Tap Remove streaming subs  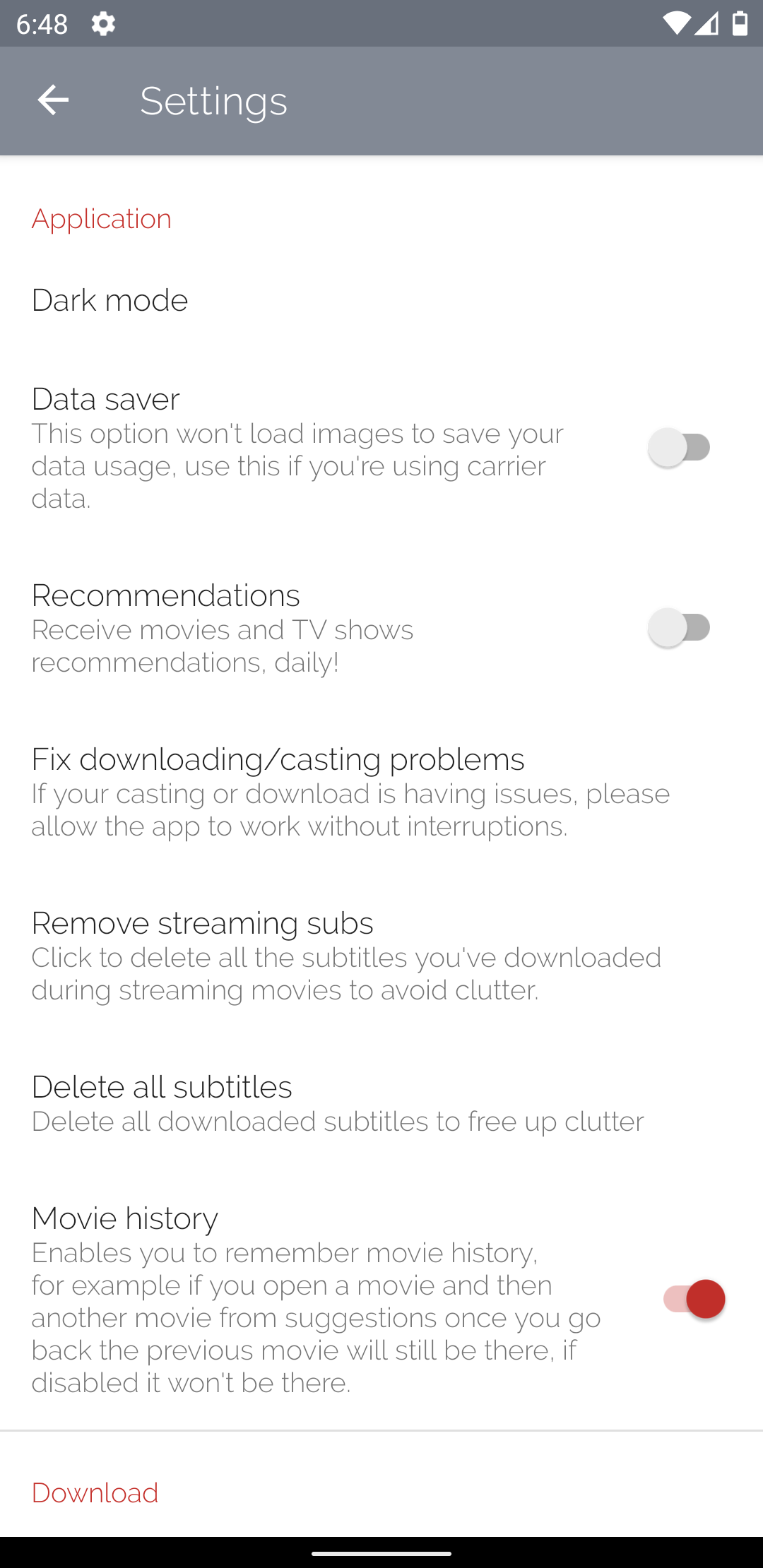tap(381, 956)
